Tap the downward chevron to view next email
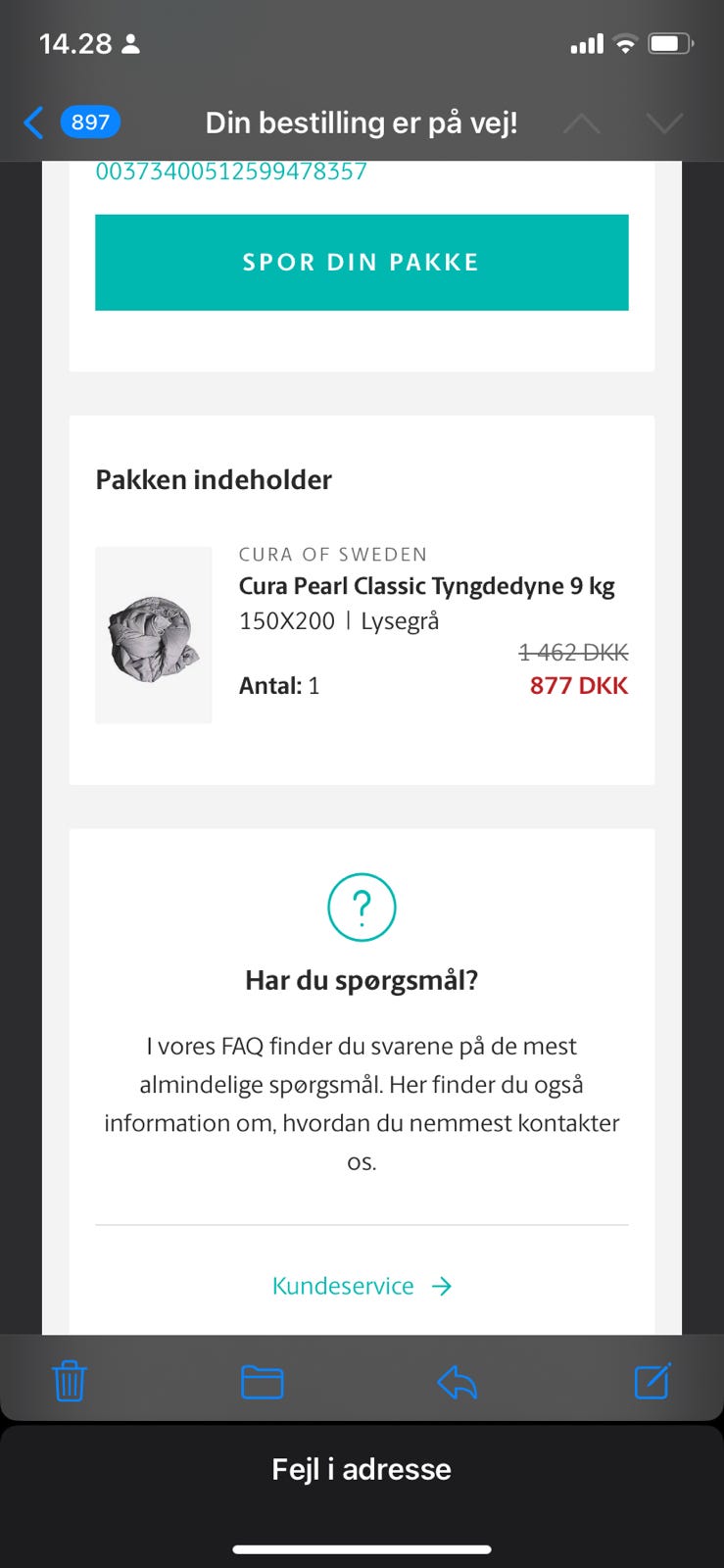Screen dimensions: 724x1568 point(663,122)
